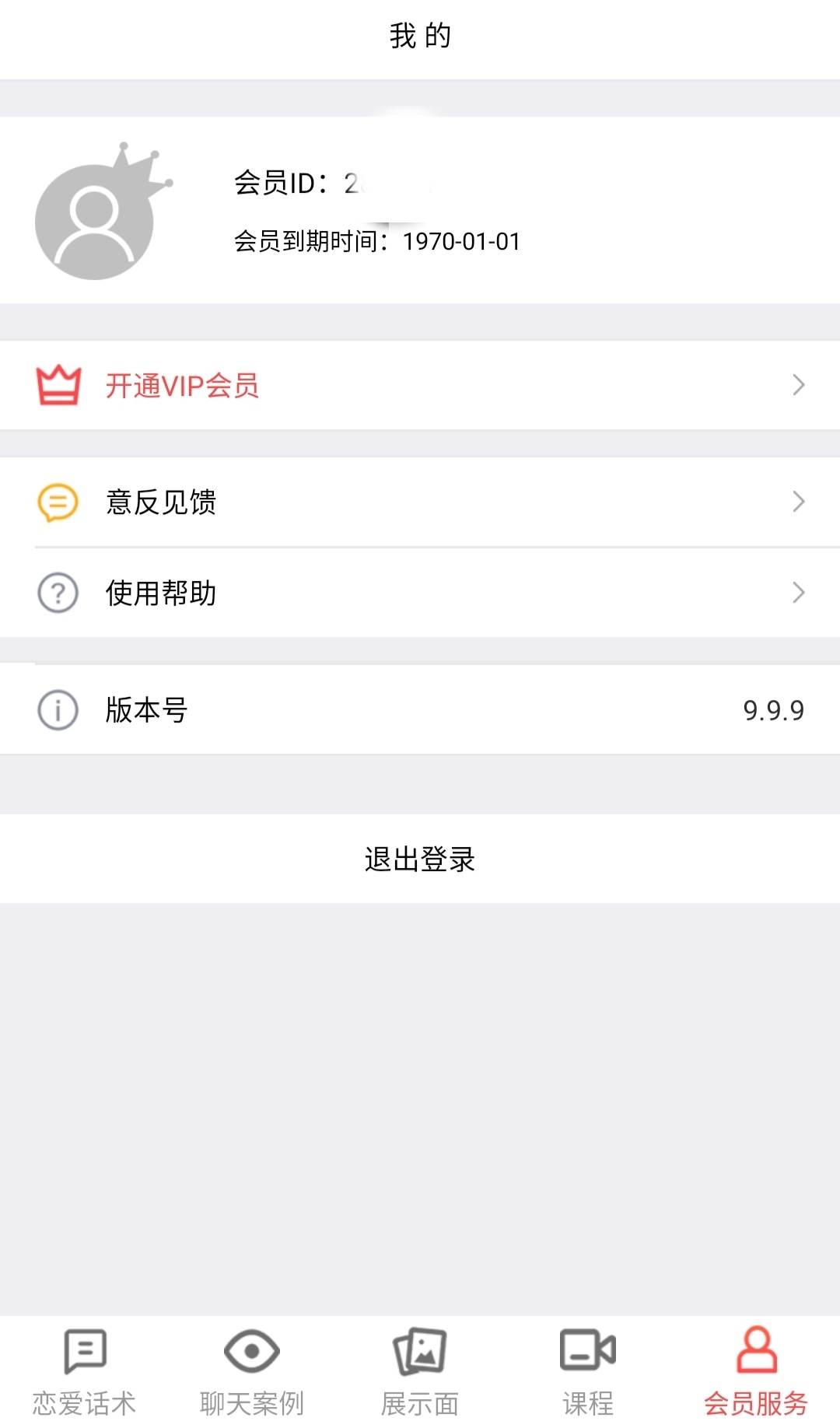Select the 会员服务 tab

coord(756,1372)
